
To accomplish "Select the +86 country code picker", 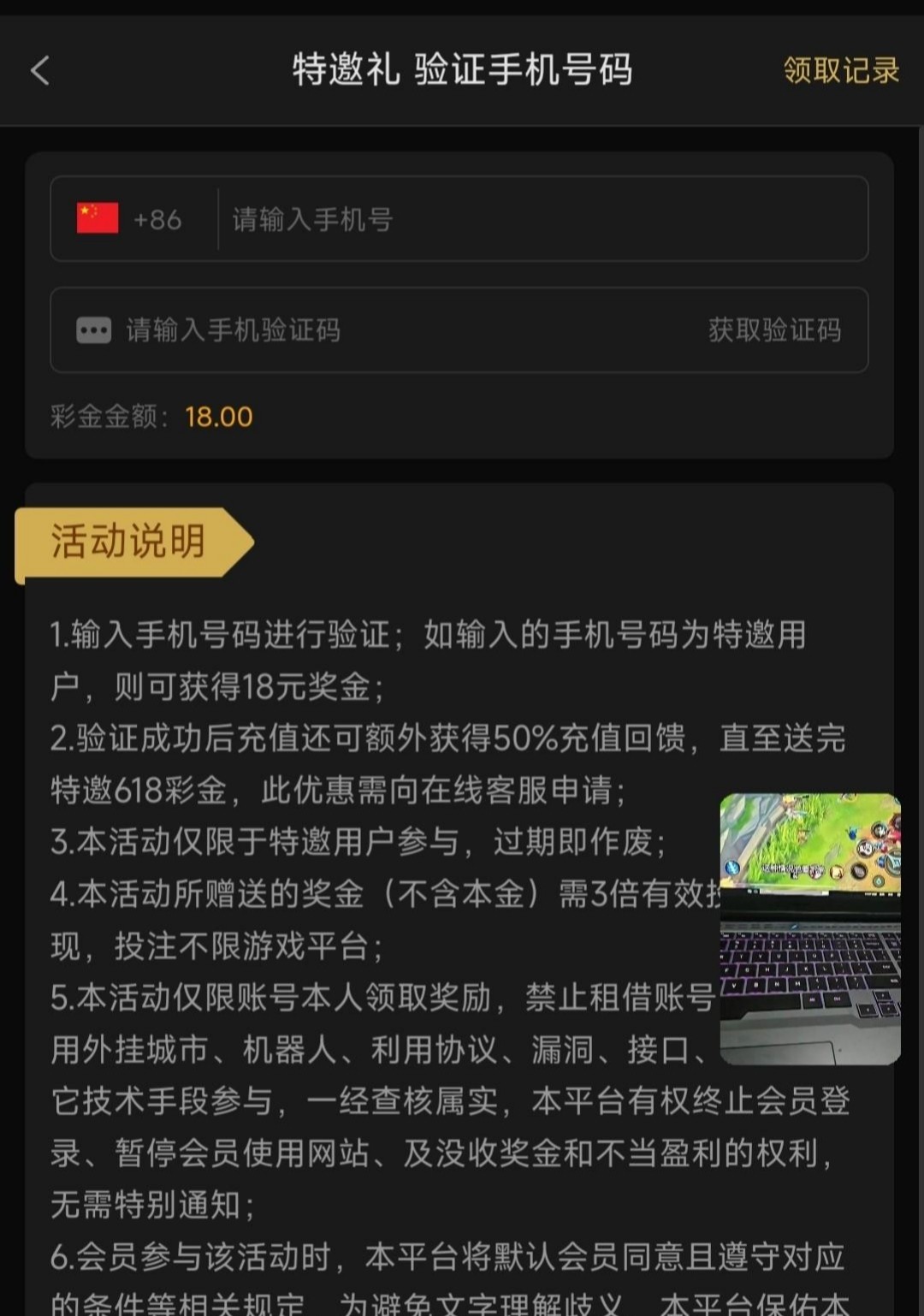I will tap(130, 219).
